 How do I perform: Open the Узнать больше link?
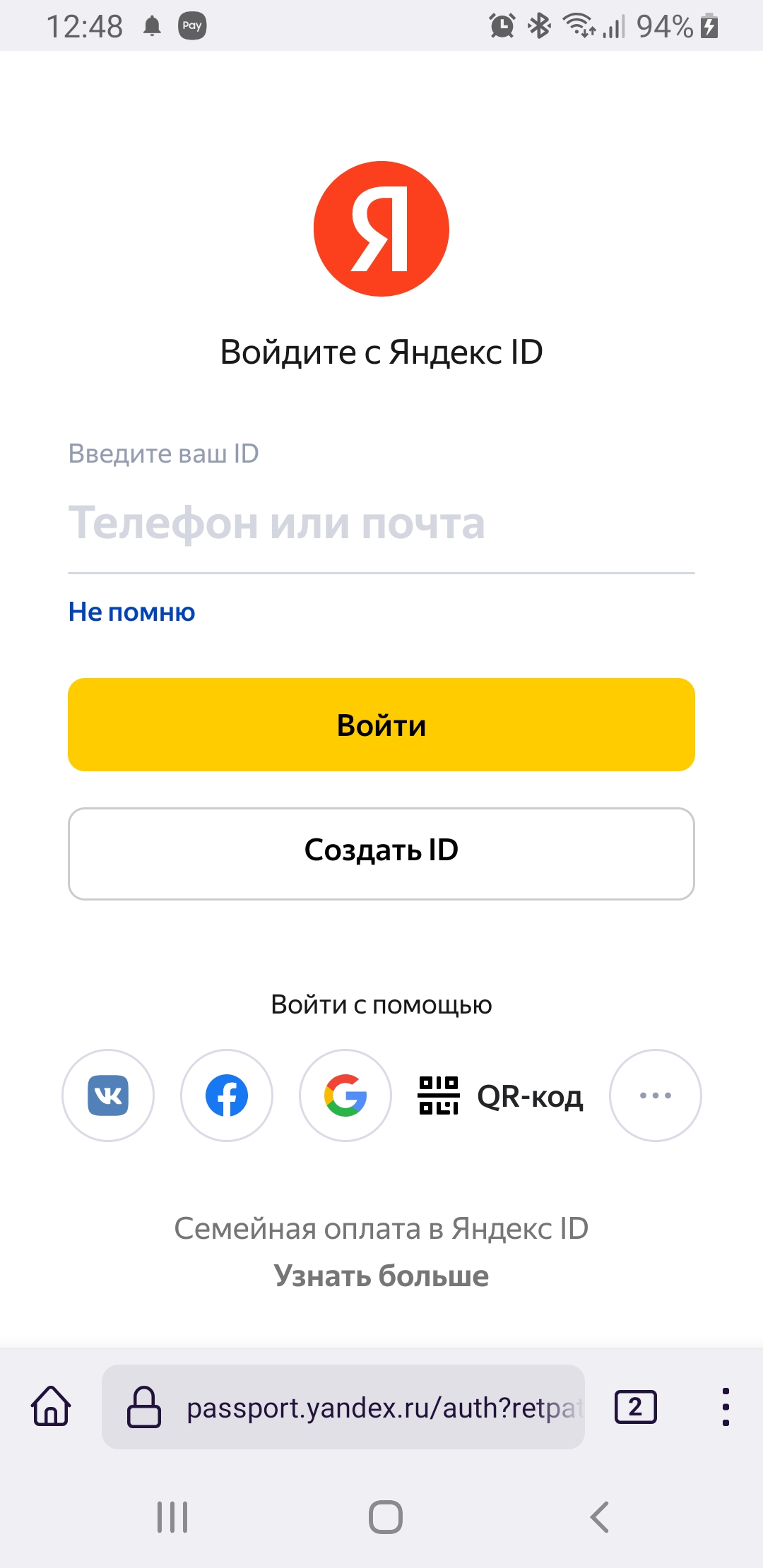pyautogui.click(x=381, y=1276)
